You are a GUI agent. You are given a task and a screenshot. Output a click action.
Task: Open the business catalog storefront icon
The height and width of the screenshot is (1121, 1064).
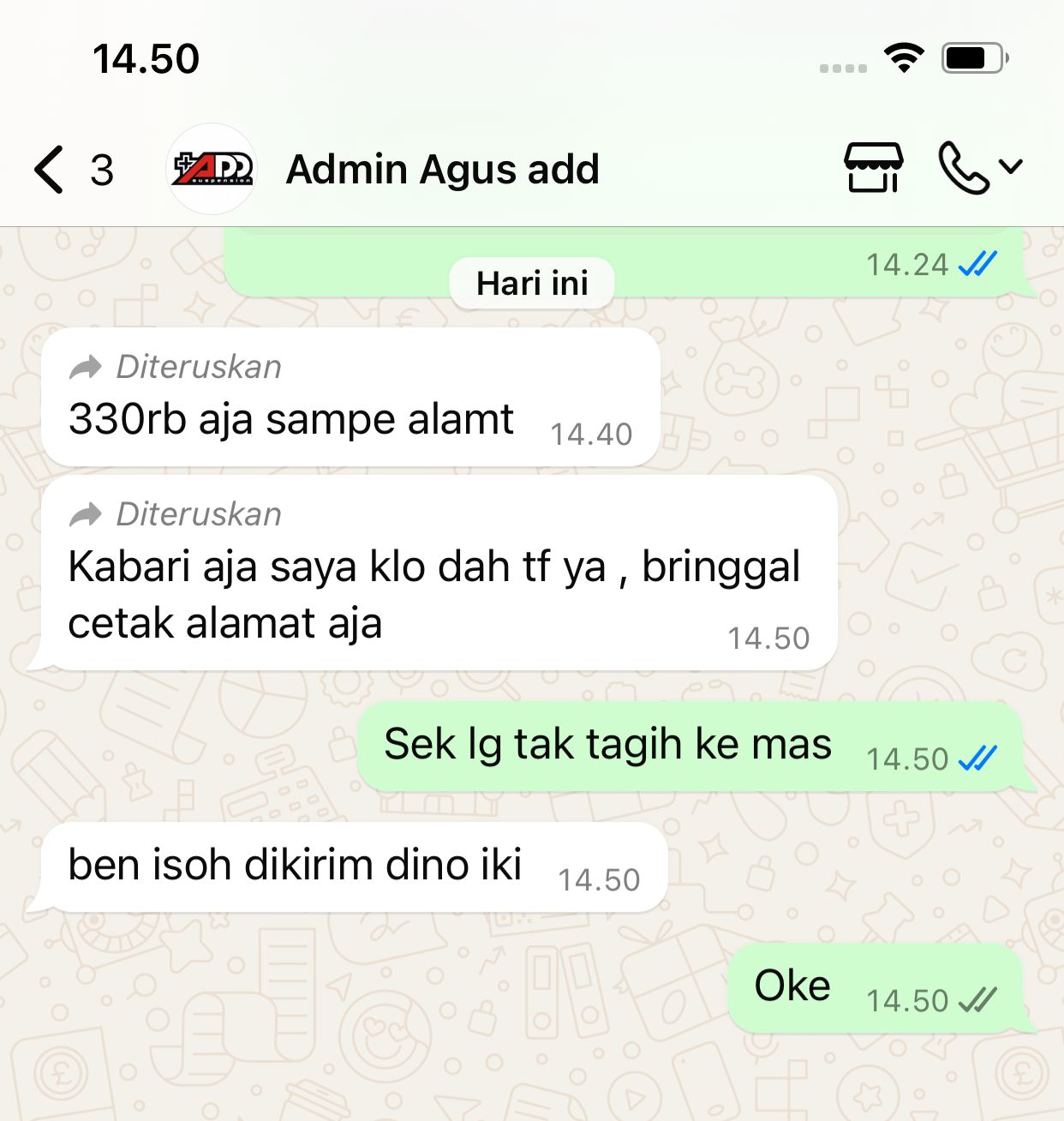click(873, 168)
